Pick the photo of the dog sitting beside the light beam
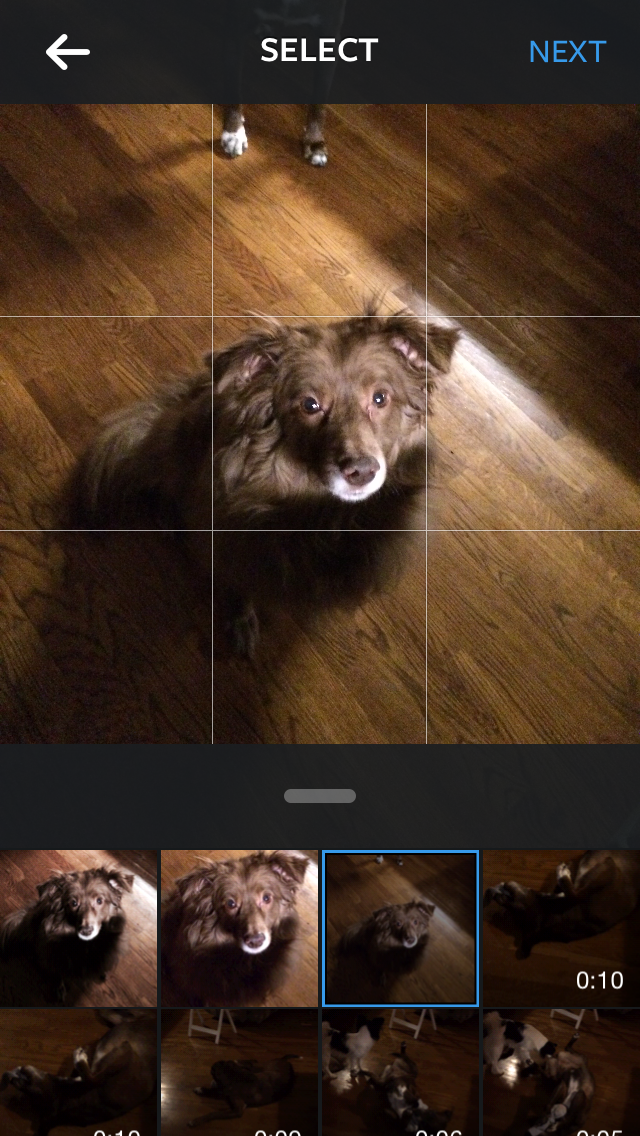 click(78, 928)
